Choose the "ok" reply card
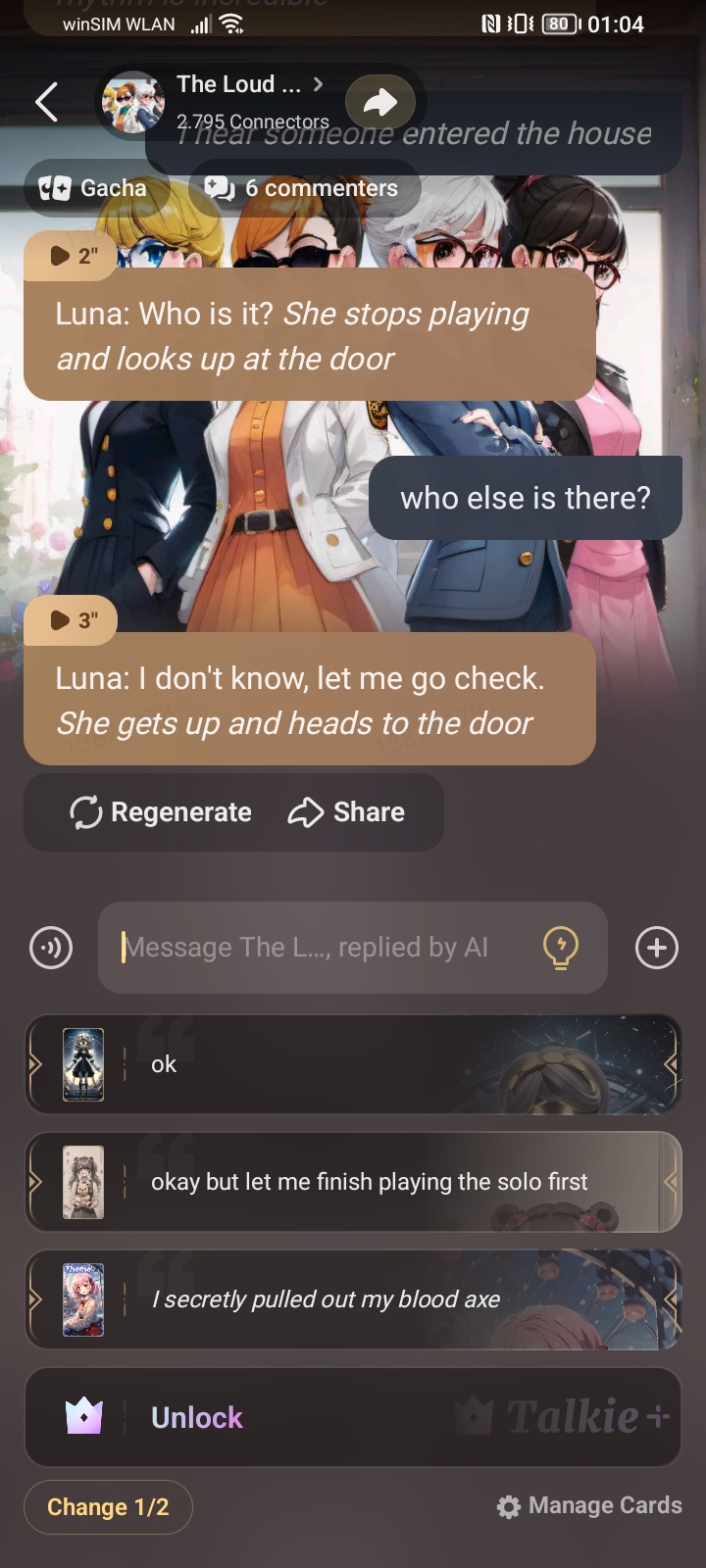The height and width of the screenshot is (1568, 706). click(x=353, y=1064)
